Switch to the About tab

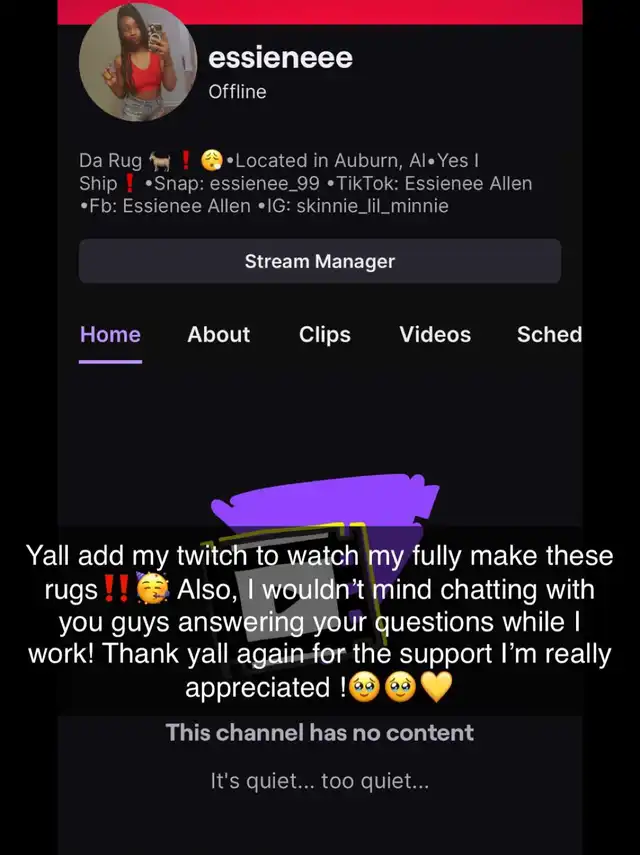tap(218, 335)
